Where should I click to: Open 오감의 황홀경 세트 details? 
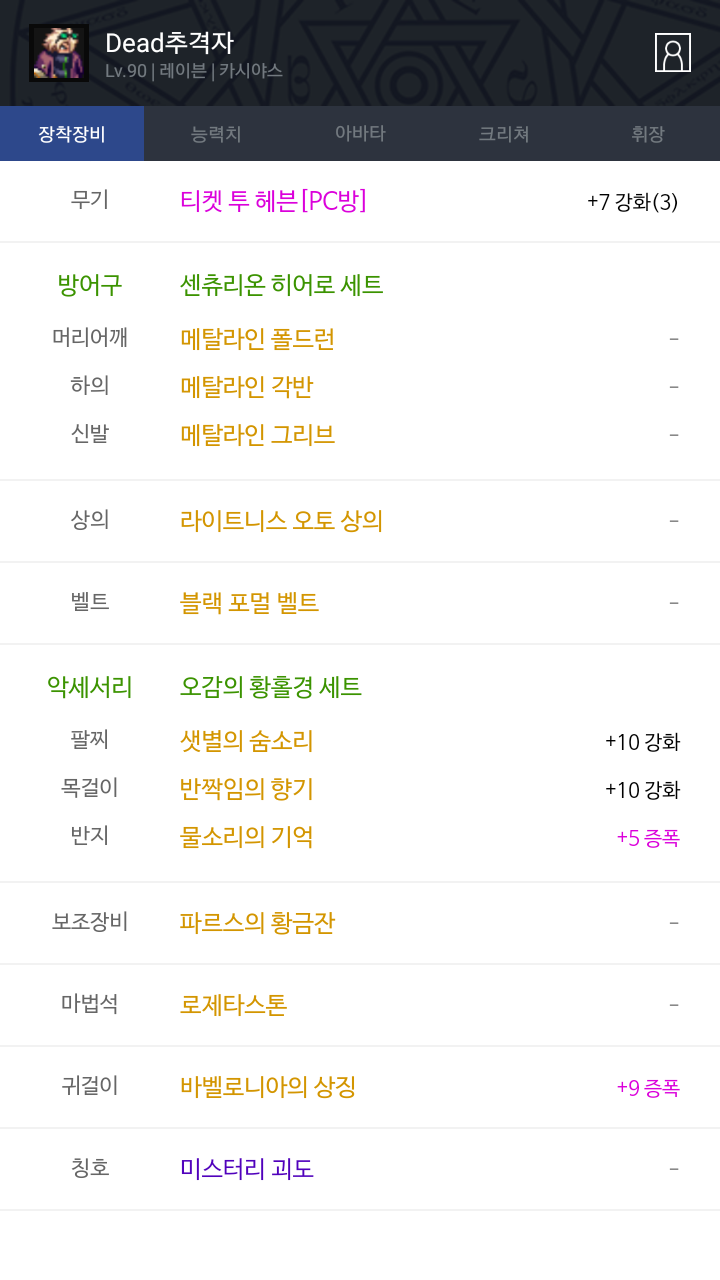point(270,687)
